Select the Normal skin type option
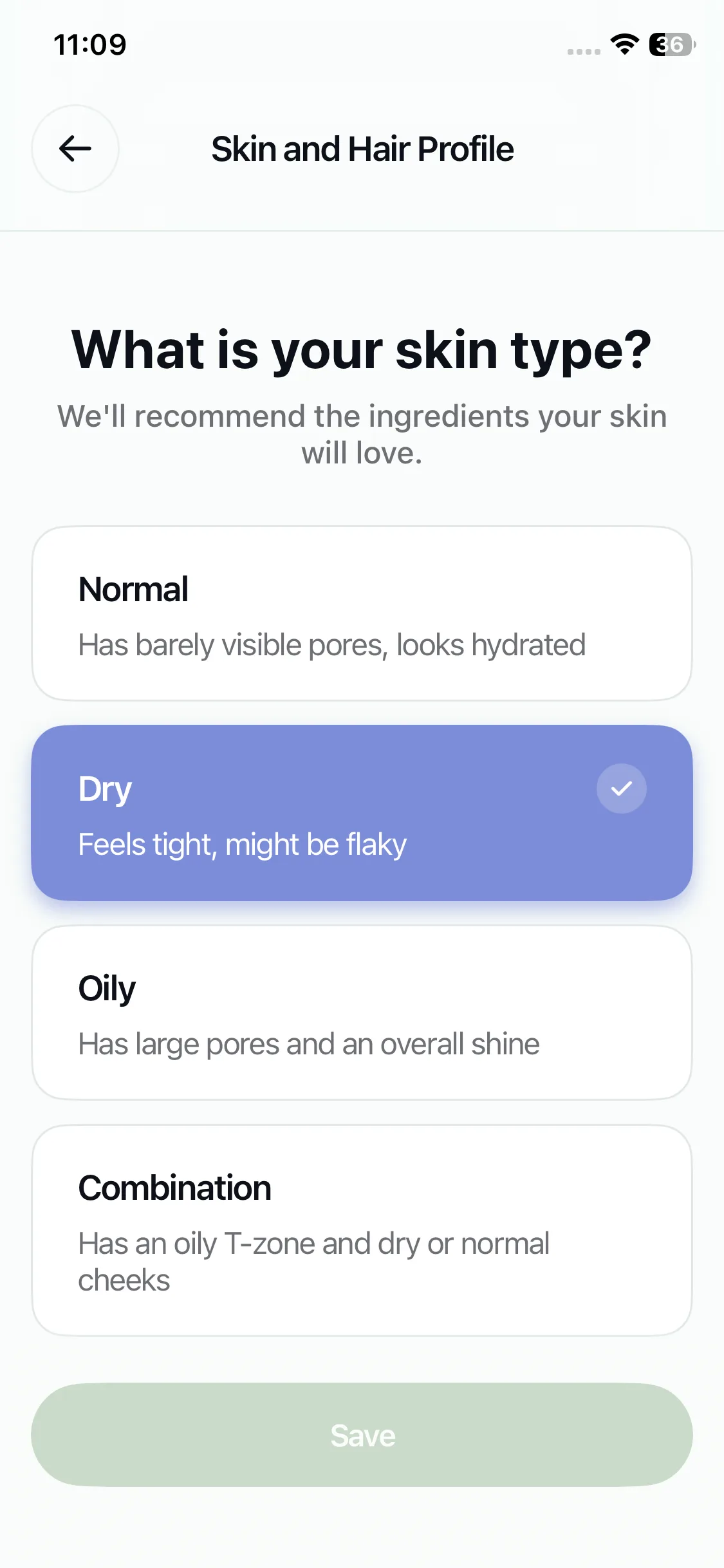This screenshot has width=724, height=1568. click(x=362, y=613)
